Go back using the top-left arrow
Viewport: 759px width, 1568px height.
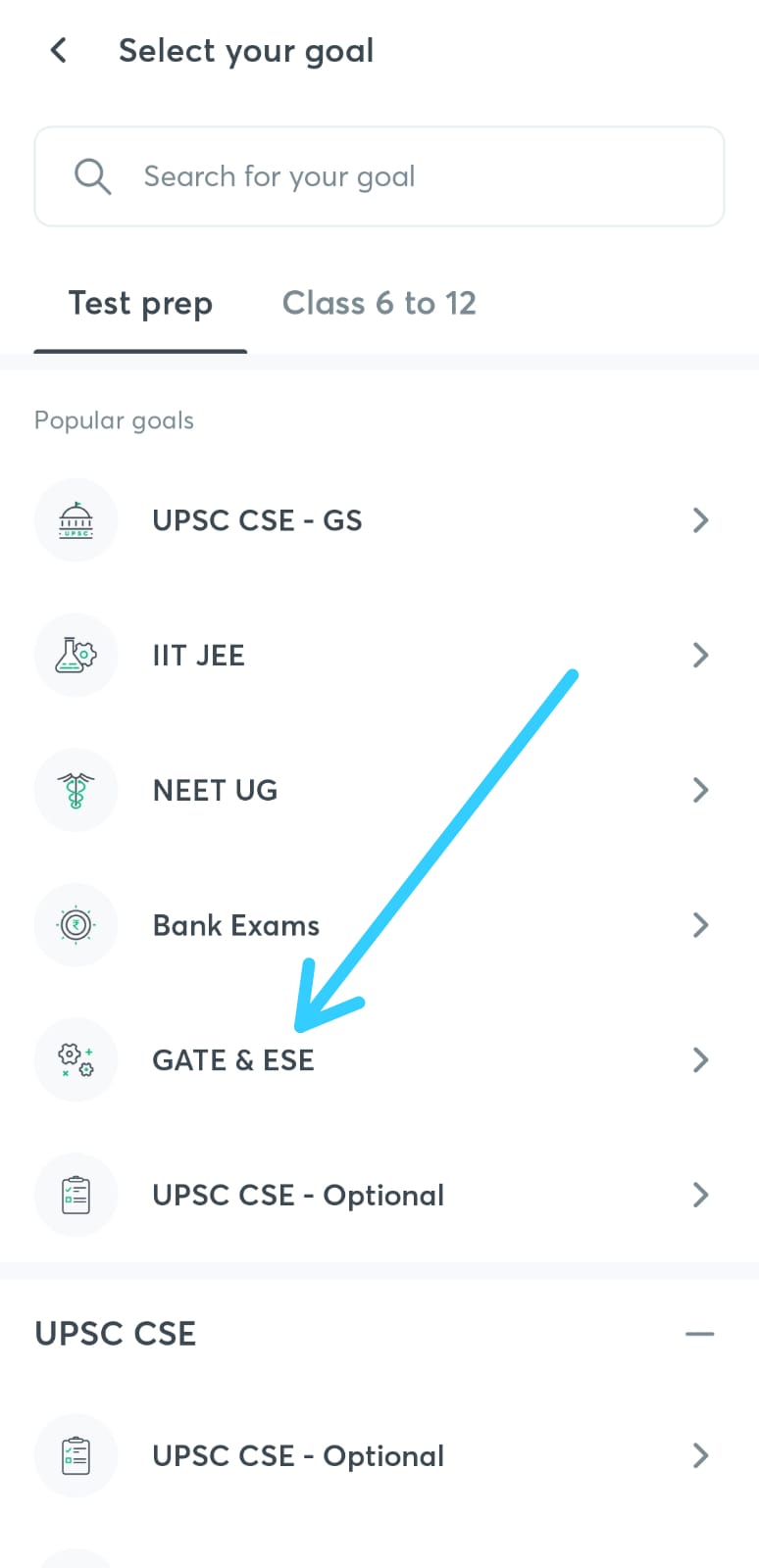pos(59,50)
